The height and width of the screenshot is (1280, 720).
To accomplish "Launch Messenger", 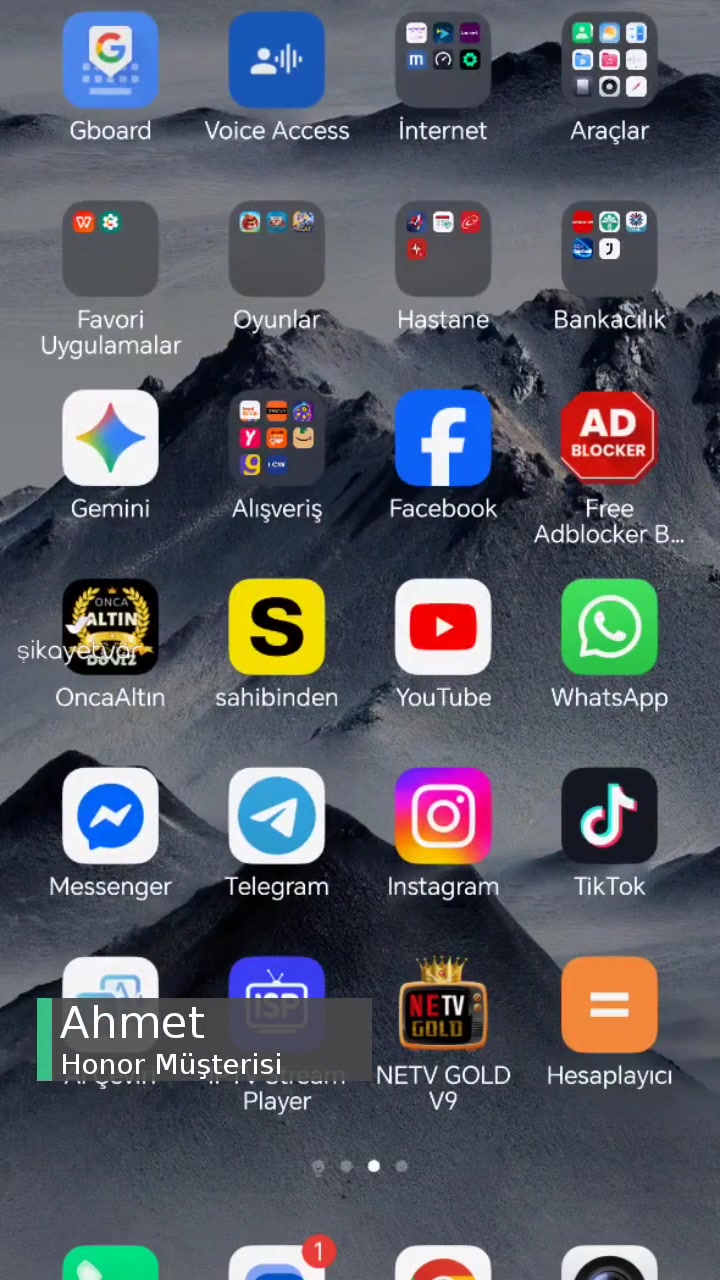I will pyautogui.click(x=110, y=815).
